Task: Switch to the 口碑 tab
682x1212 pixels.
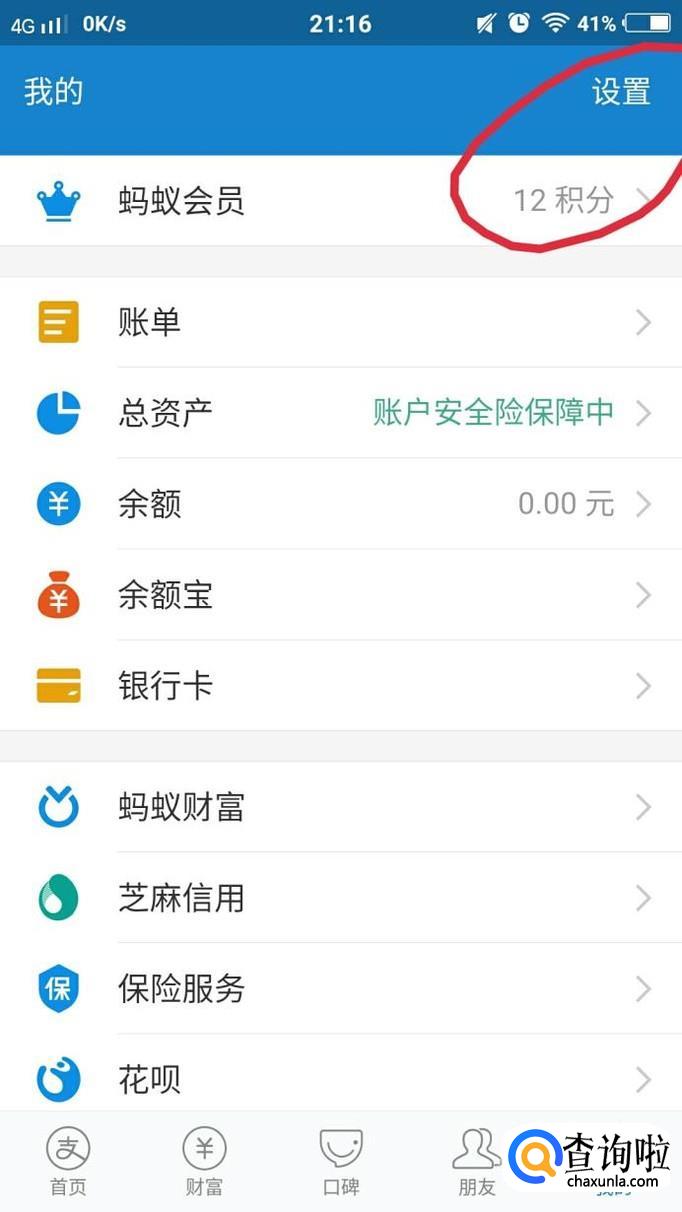Action: point(340,1162)
